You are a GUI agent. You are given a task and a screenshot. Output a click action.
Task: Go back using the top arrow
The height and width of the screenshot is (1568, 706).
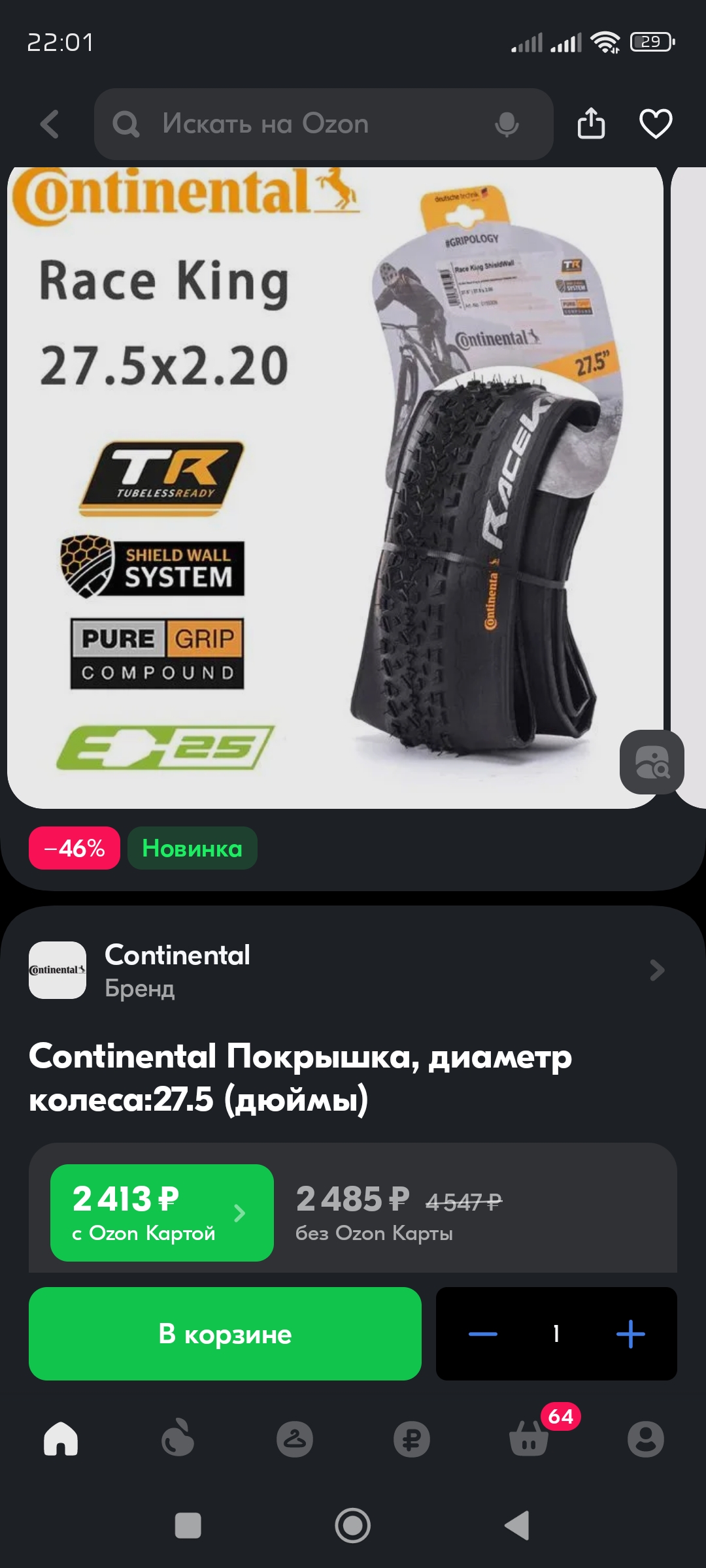50,124
